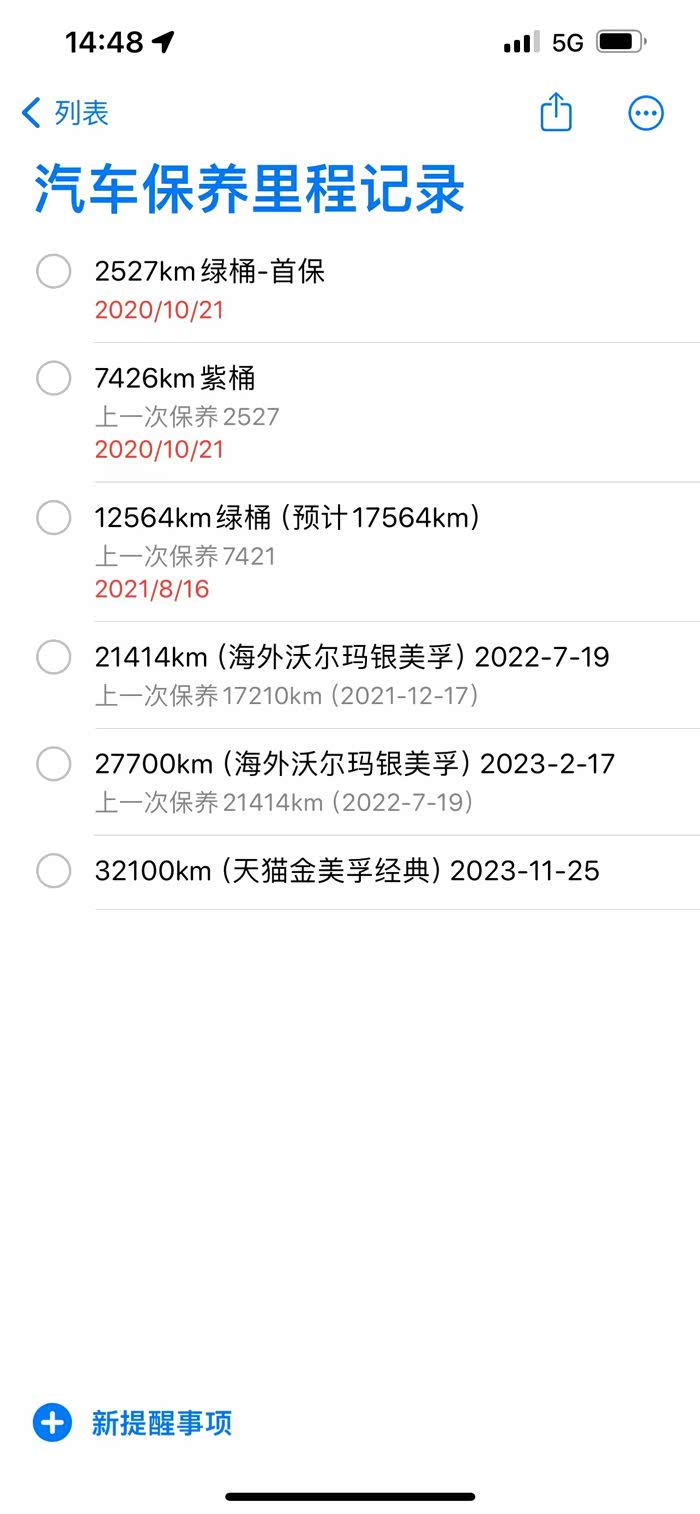Viewport: 700px width, 1514px height.
Task: Mark the 27700km reminder as done
Action: [53, 764]
